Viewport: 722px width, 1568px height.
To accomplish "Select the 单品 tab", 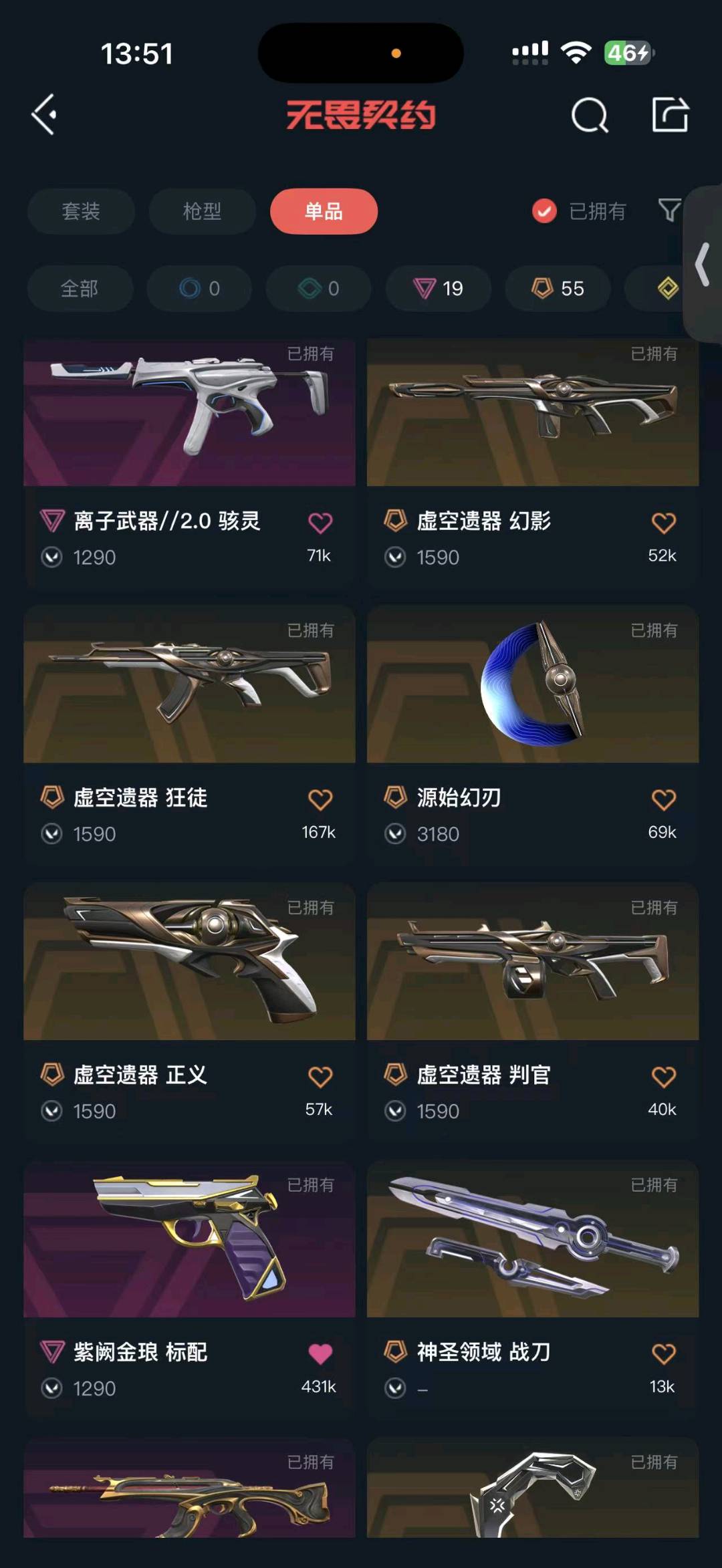I will coord(324,211).
